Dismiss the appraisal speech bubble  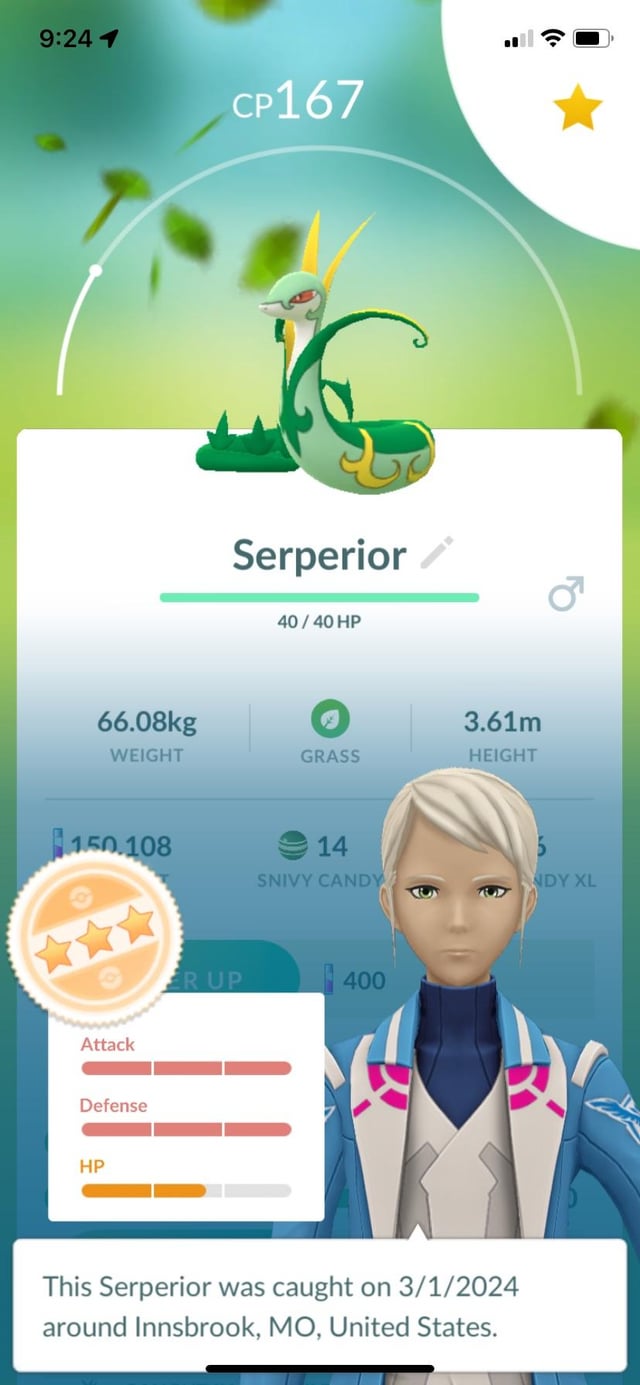click(319, 1304)
